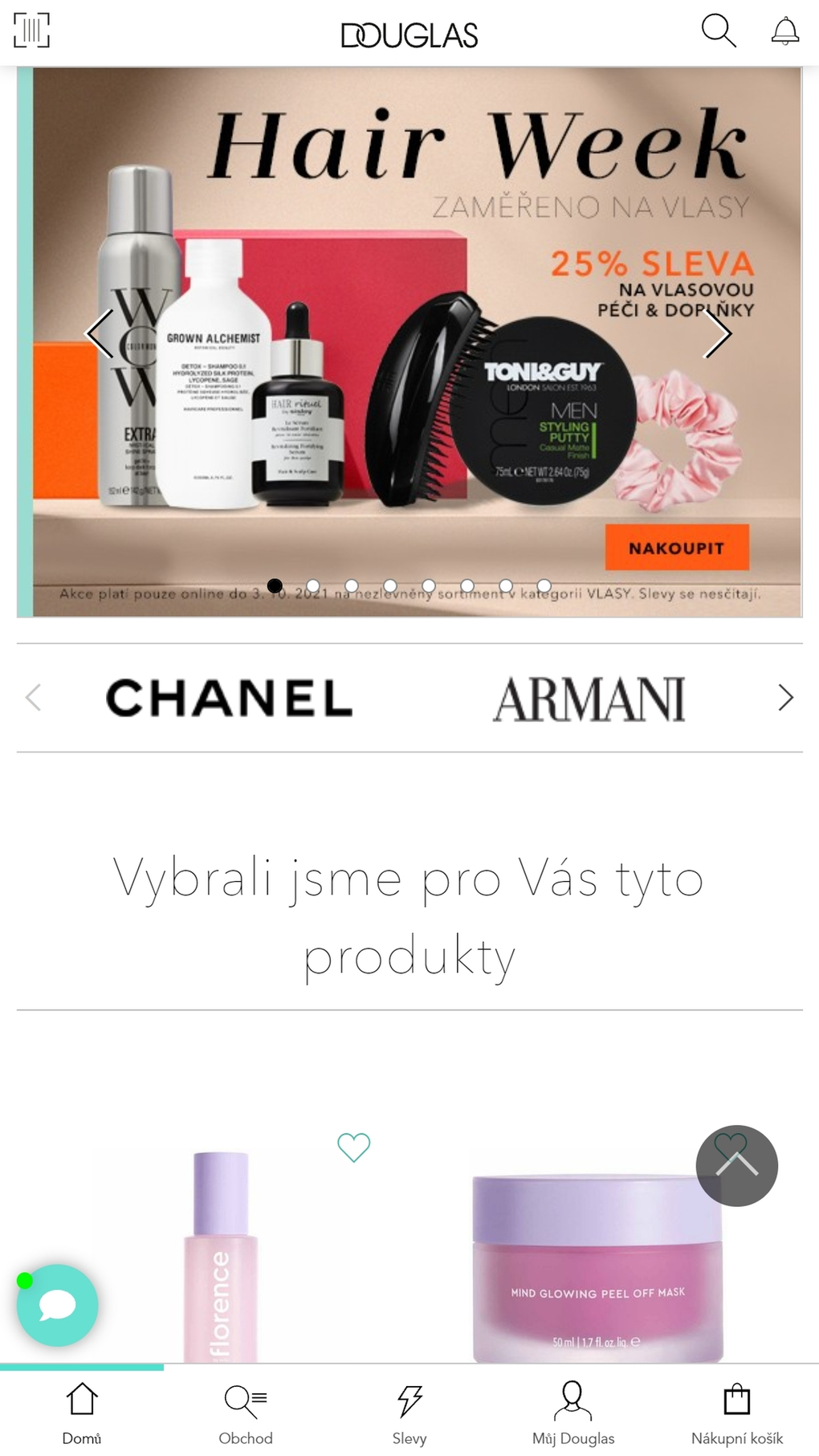Show the next banner slide

[717, 333]
